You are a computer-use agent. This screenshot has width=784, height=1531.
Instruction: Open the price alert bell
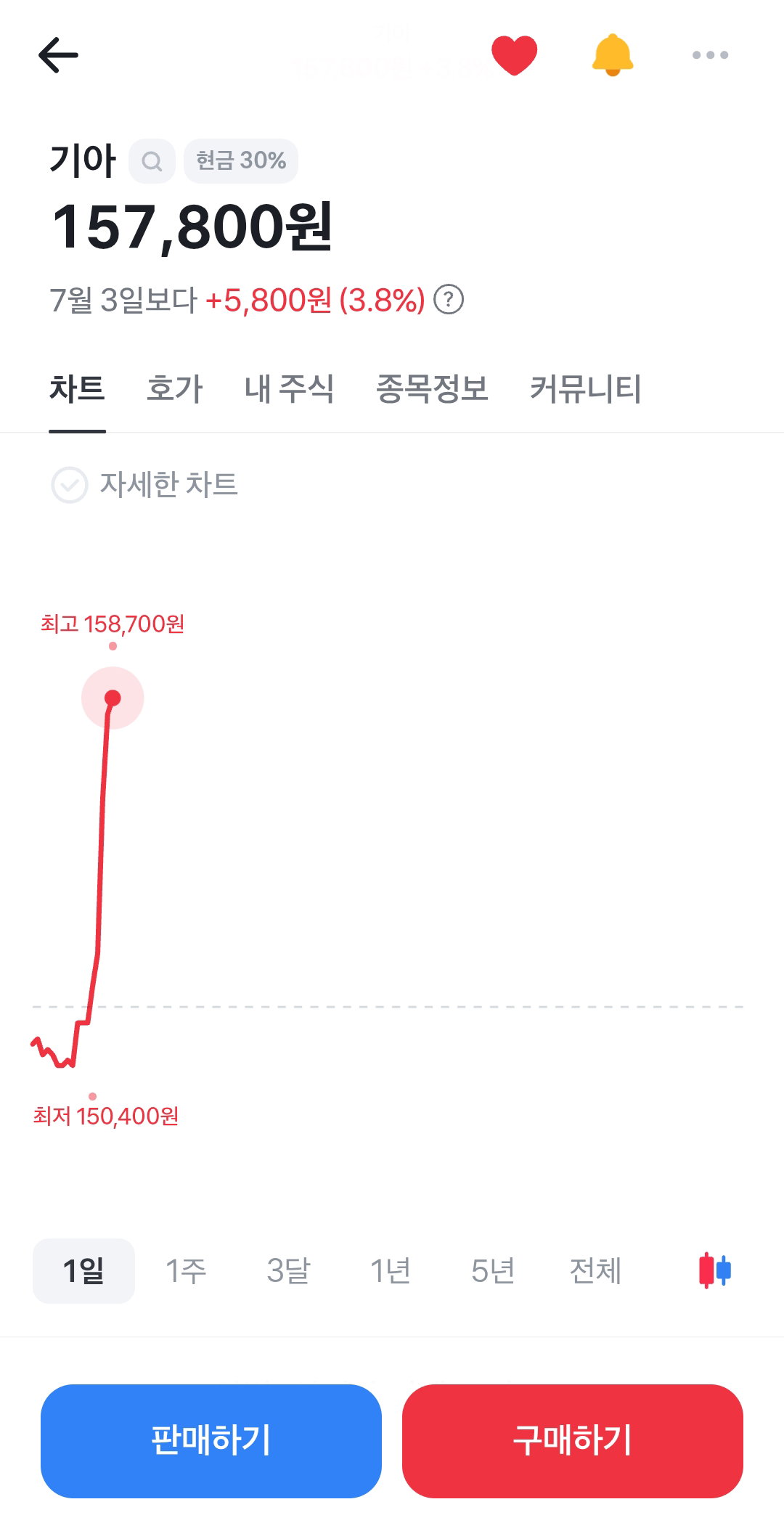613,55
